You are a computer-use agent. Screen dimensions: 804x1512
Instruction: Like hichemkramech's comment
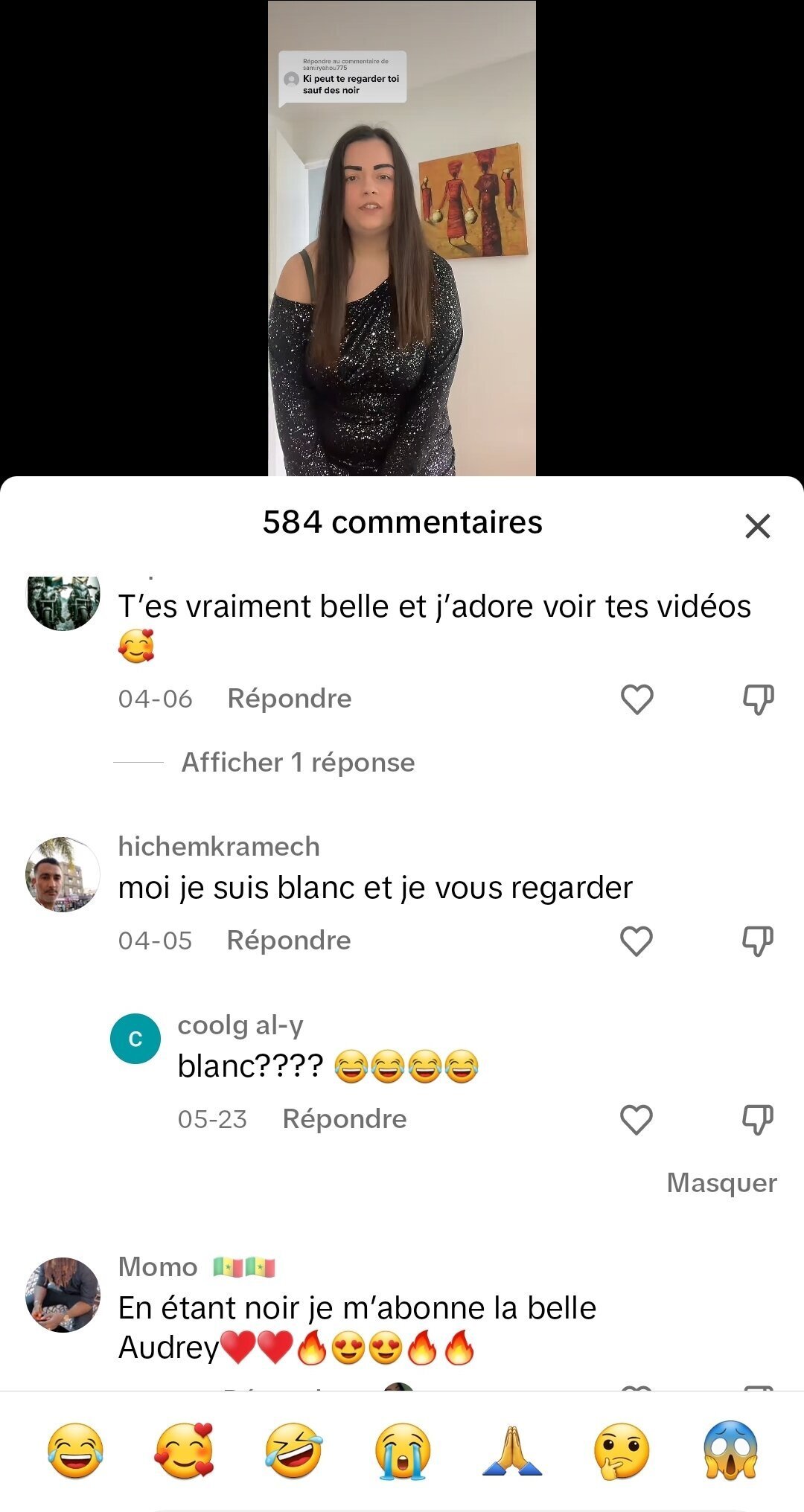[636, 941]
